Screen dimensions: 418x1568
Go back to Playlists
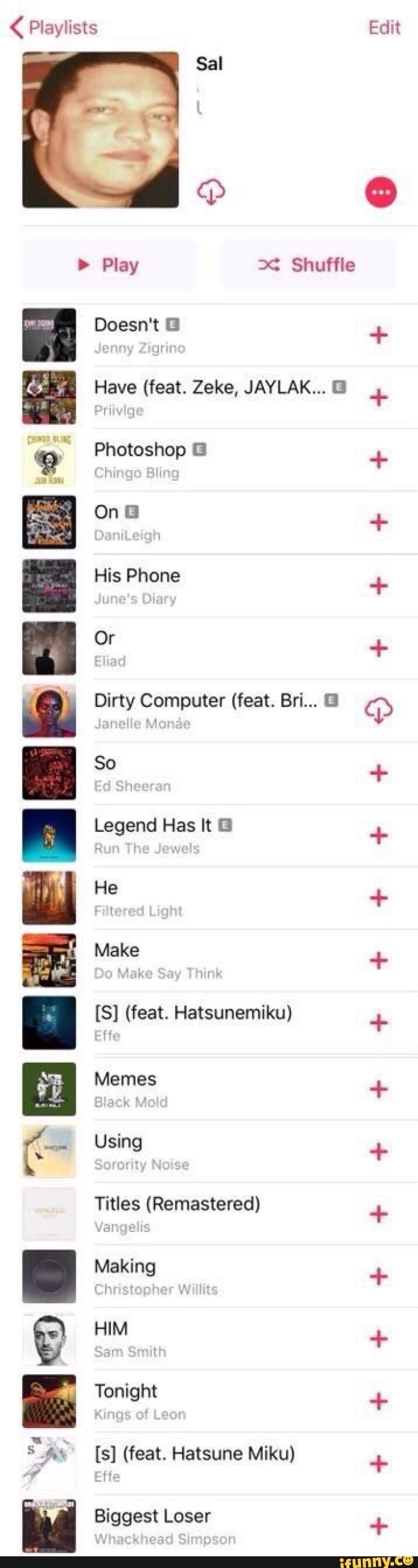(54, 27)
